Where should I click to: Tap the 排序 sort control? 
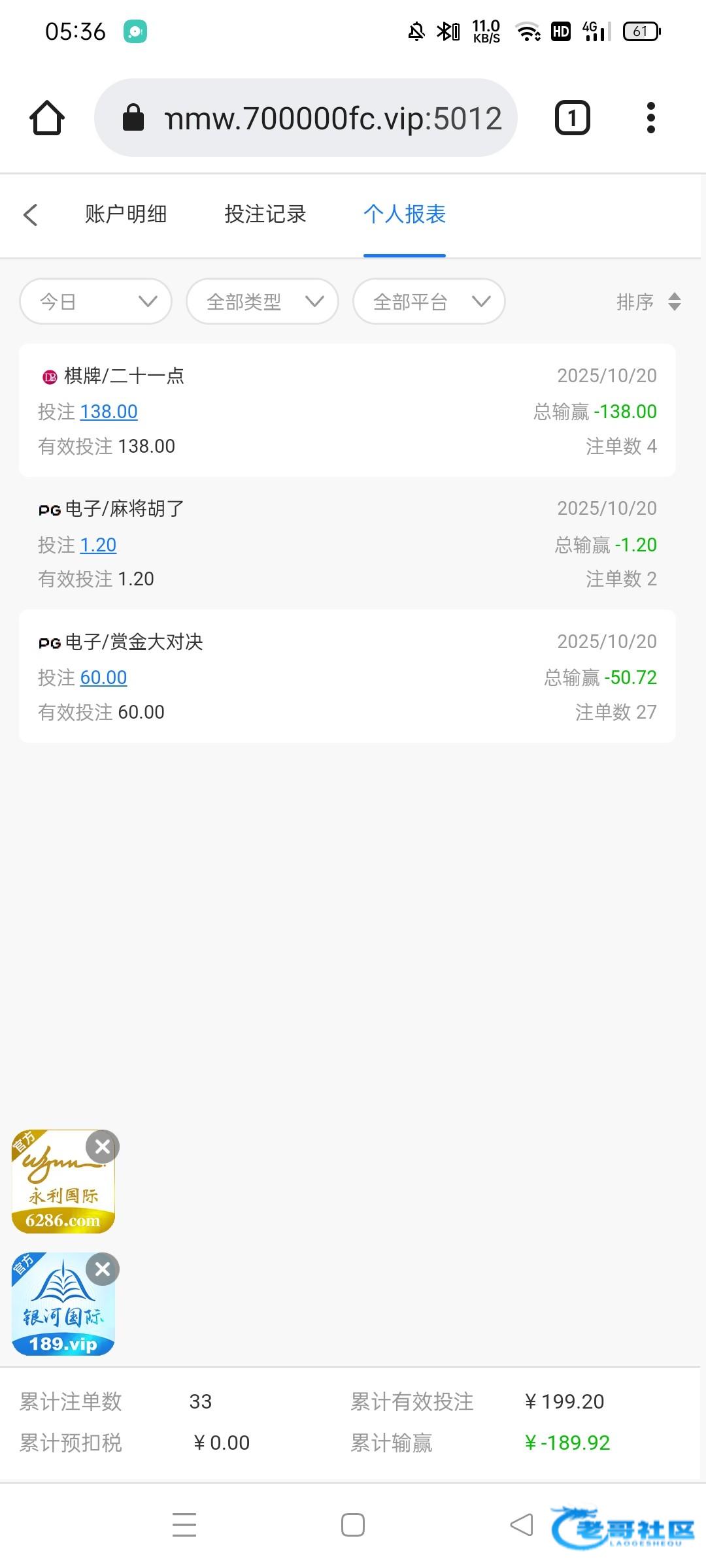coord(648,301)
